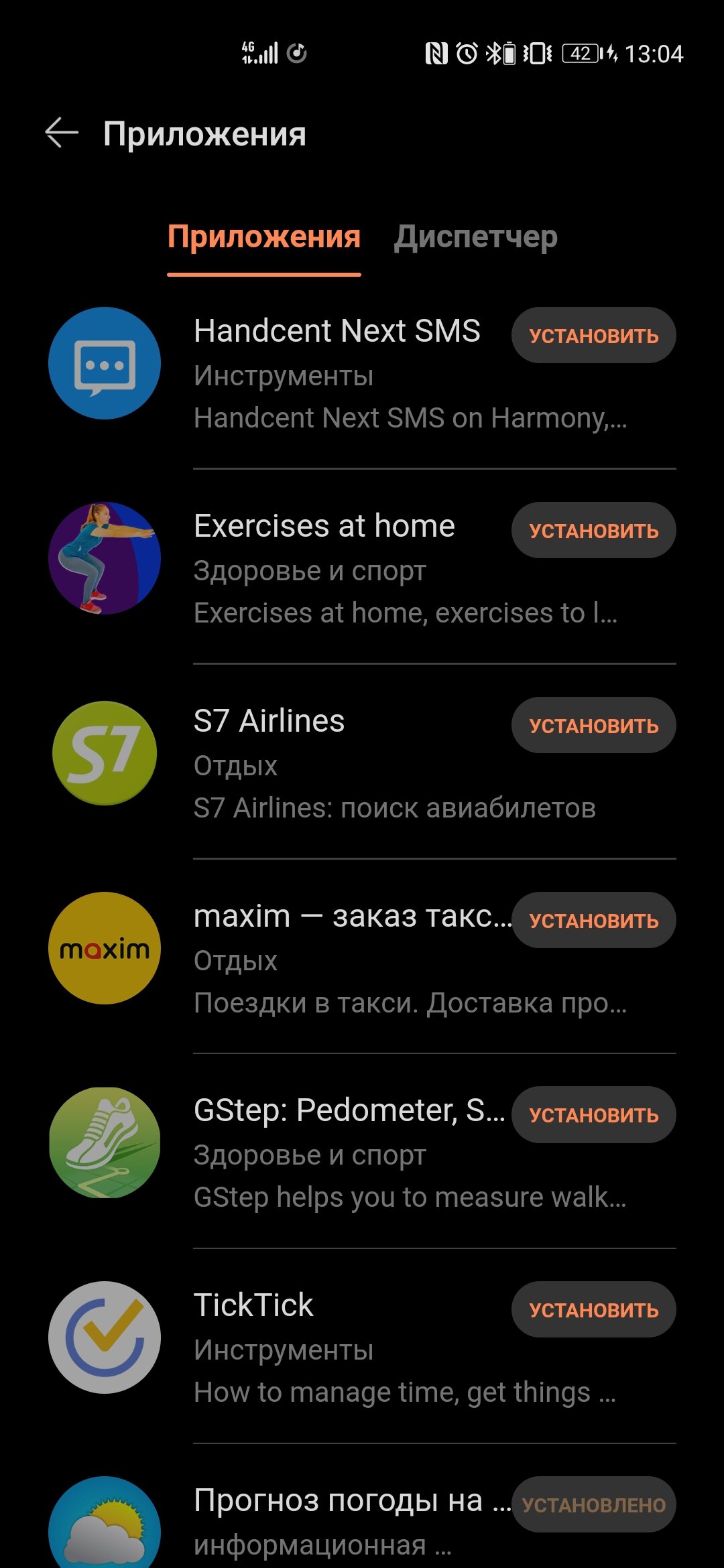Tap УСТАНОВЛЕНО on Прогноз погоды
724x1568 pixels.
click(593, 1505)
